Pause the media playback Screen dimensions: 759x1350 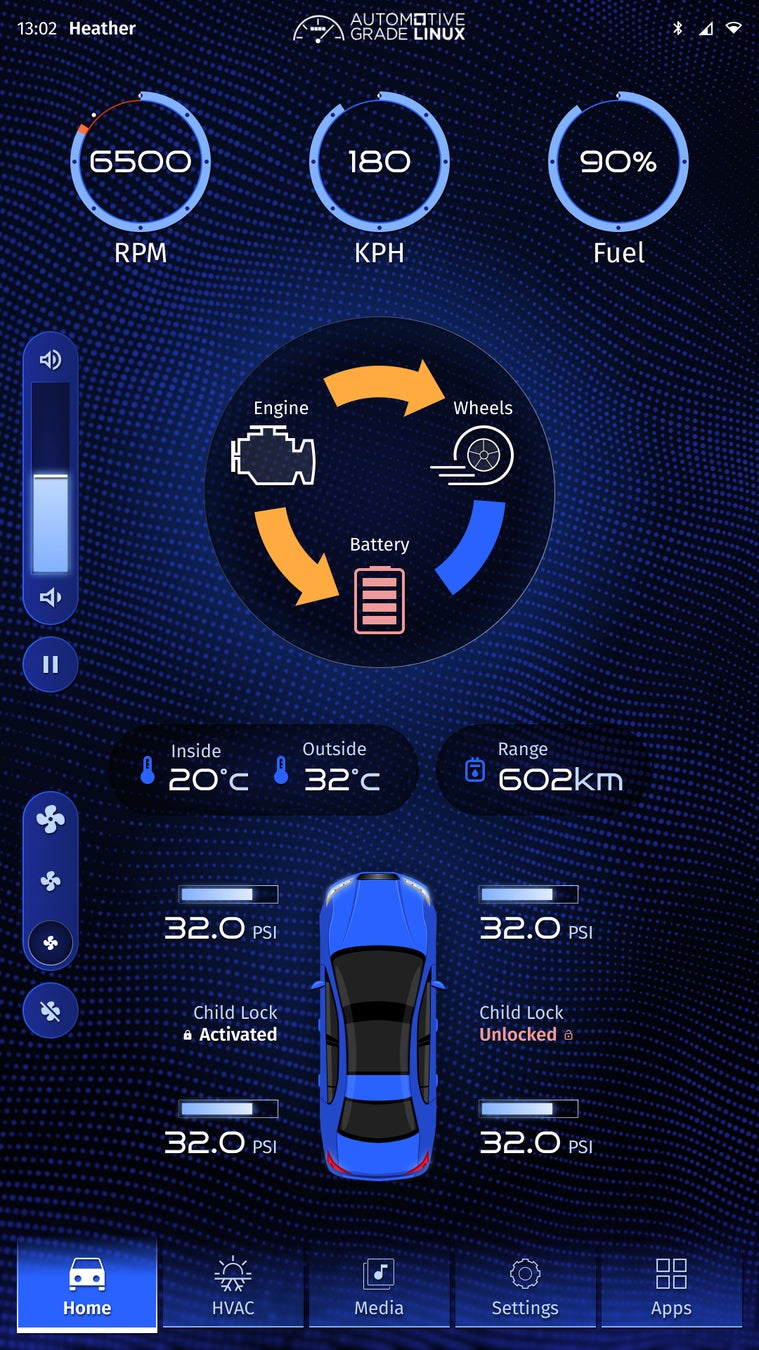(x=50, y=664)
